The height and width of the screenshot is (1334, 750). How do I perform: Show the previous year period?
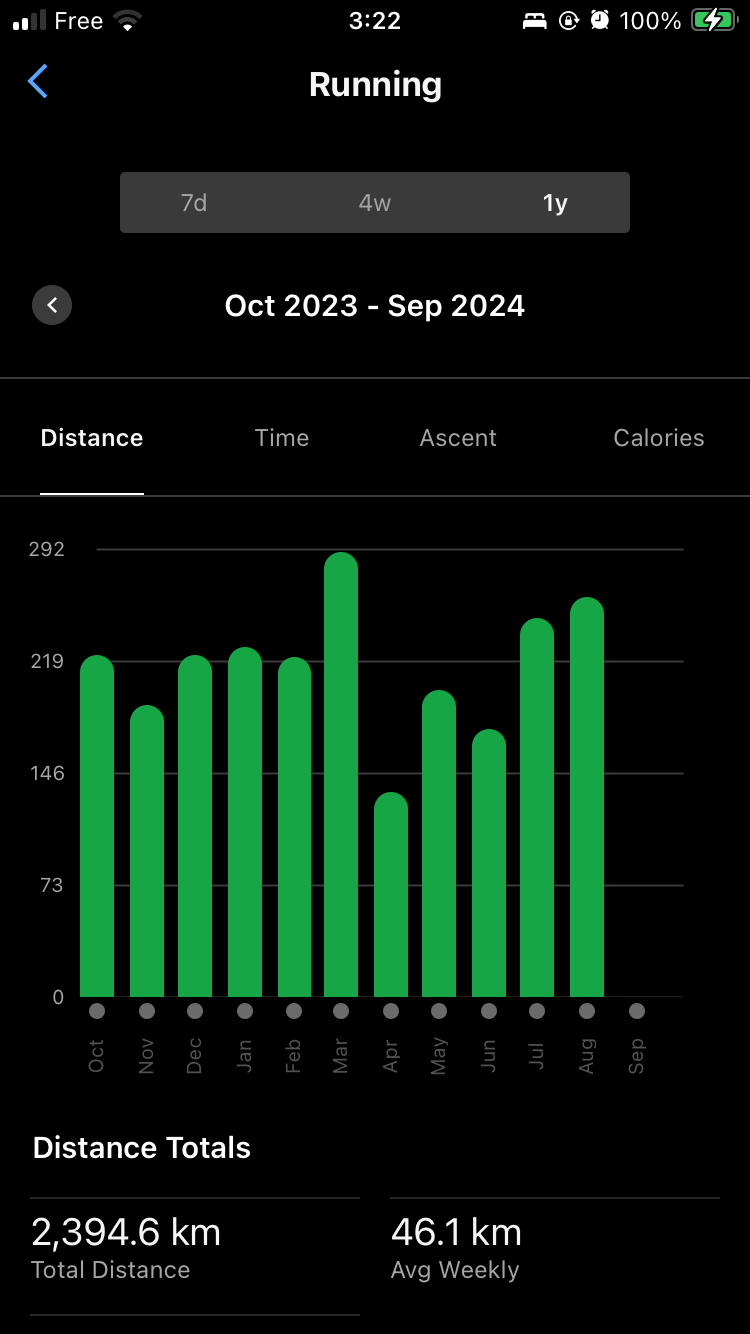coord(52,305)
